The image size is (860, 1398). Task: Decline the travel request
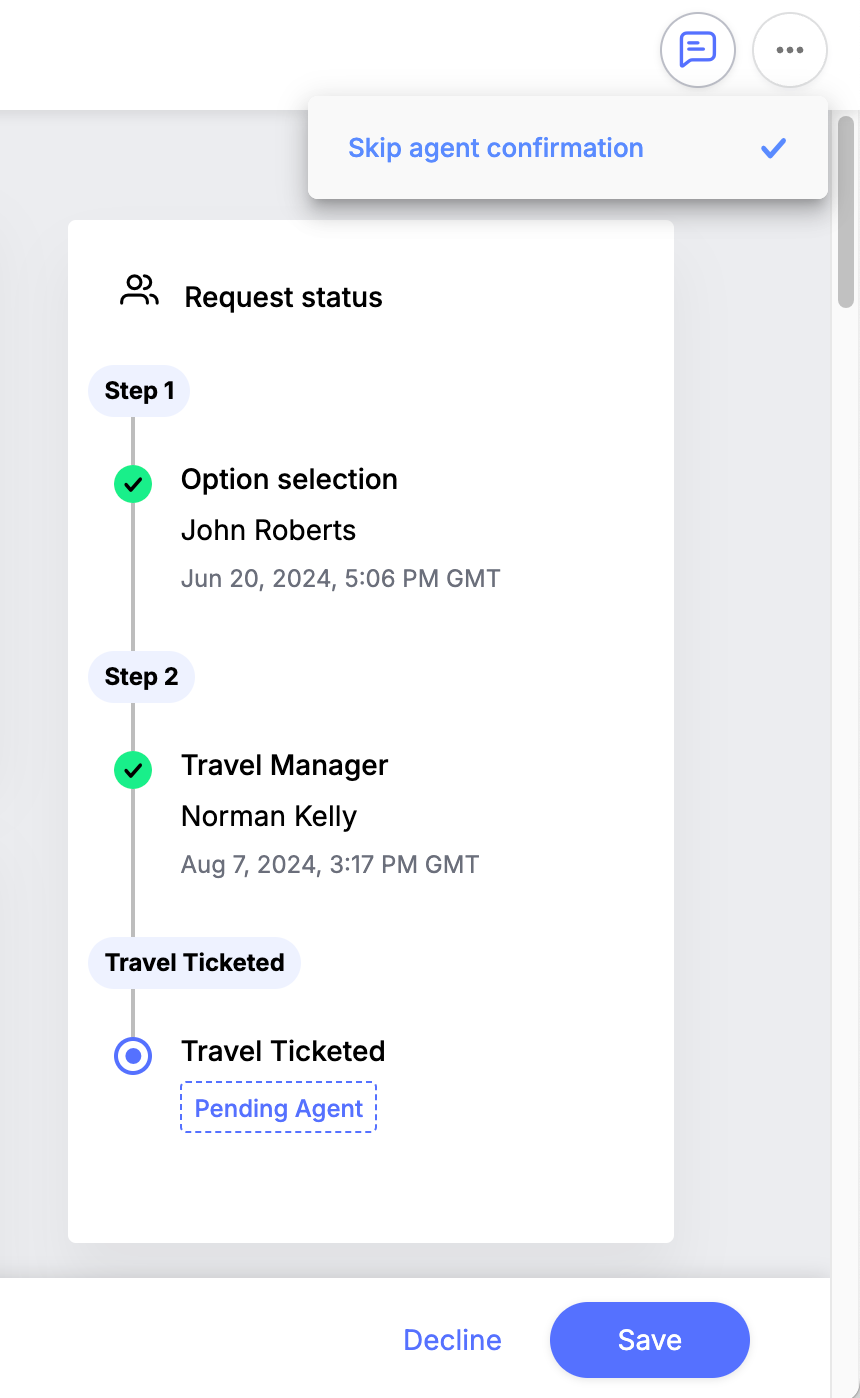click(452, 1340)
